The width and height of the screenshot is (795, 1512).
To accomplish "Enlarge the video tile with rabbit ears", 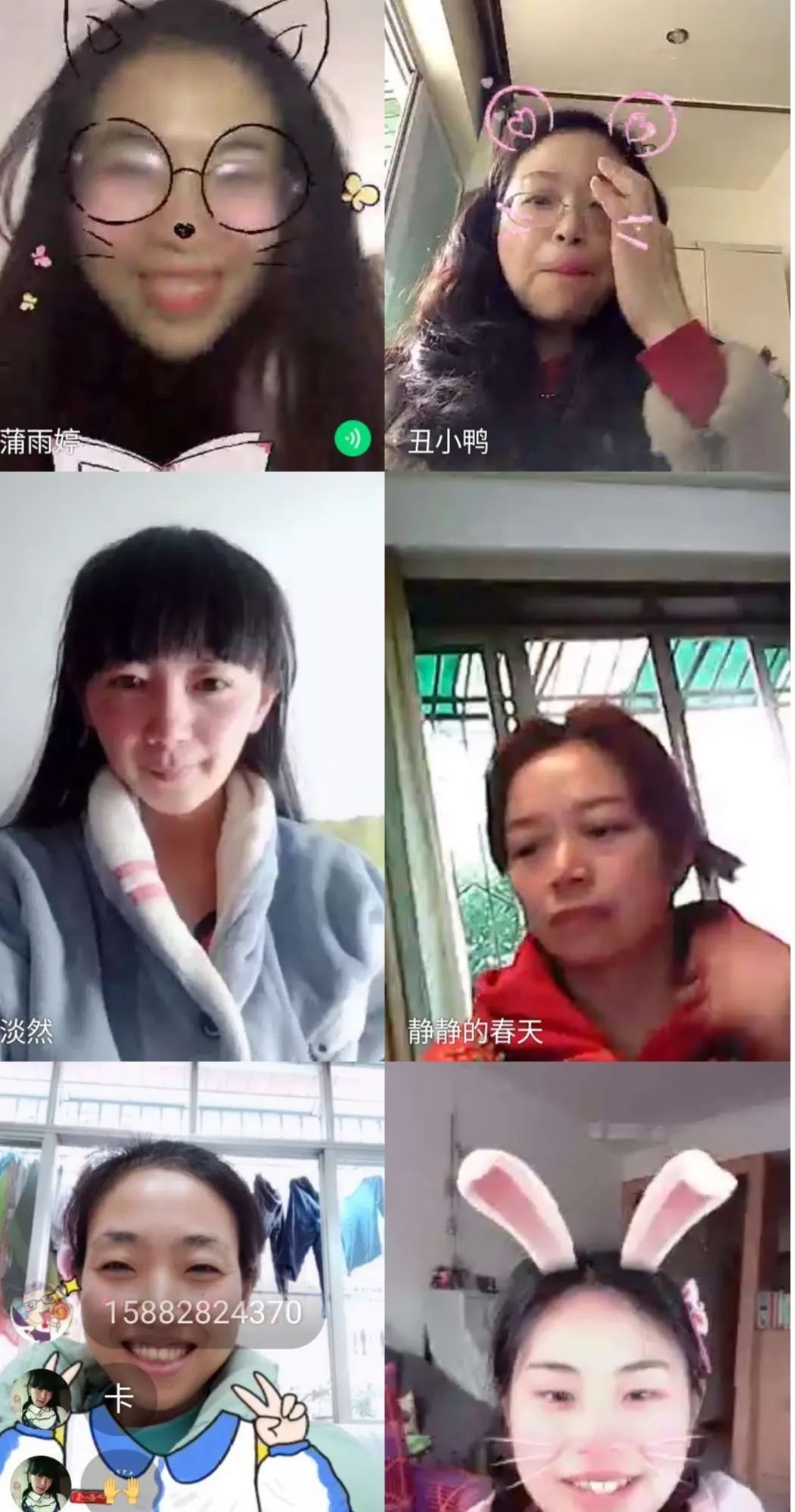I will pos(588,1286).
